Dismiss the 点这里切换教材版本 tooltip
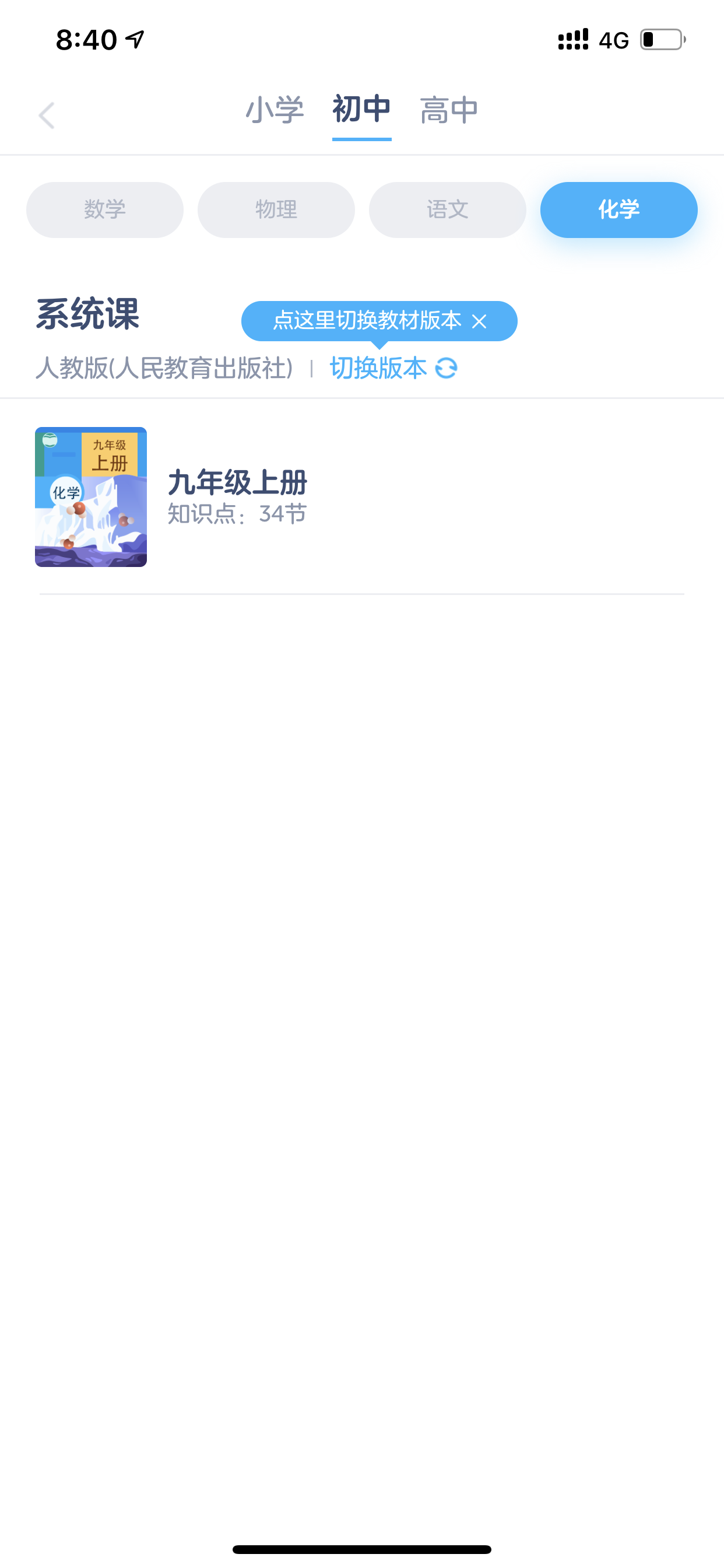The width and height of the screenshot is (724, 1568). pos(479,321)
